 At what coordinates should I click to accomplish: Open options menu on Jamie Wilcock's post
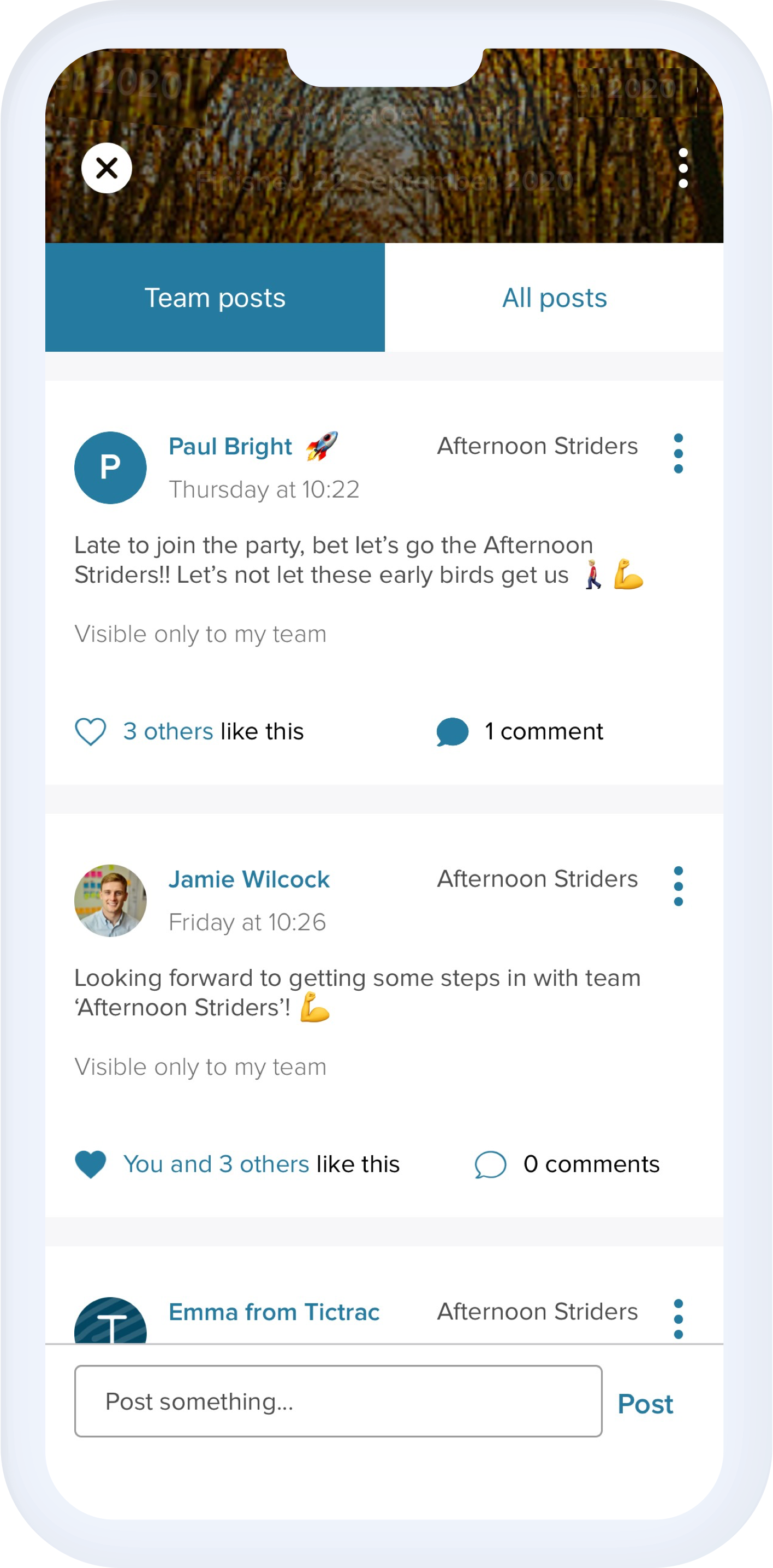coord(678,886)
